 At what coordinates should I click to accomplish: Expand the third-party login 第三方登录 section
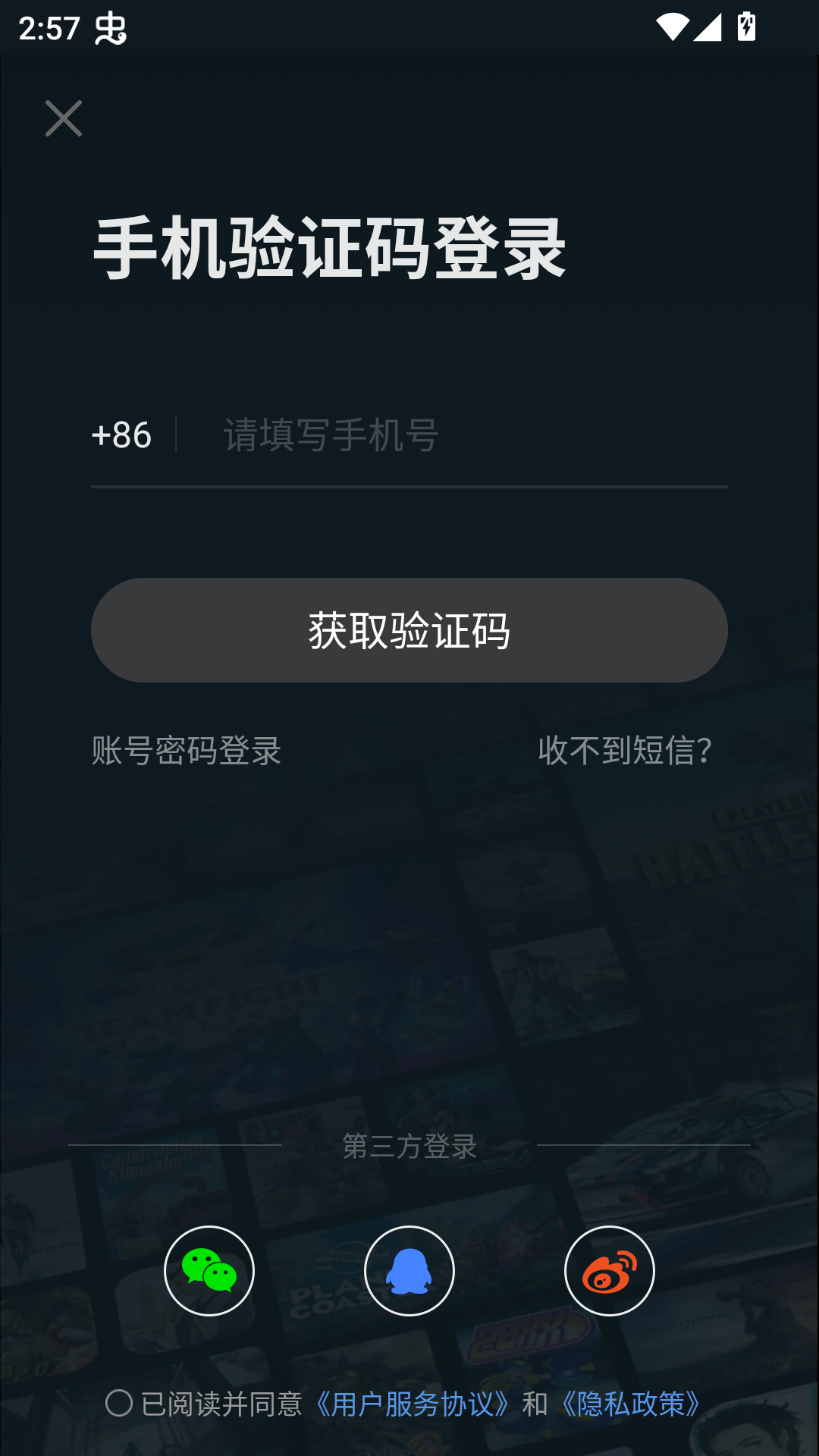409,1147
